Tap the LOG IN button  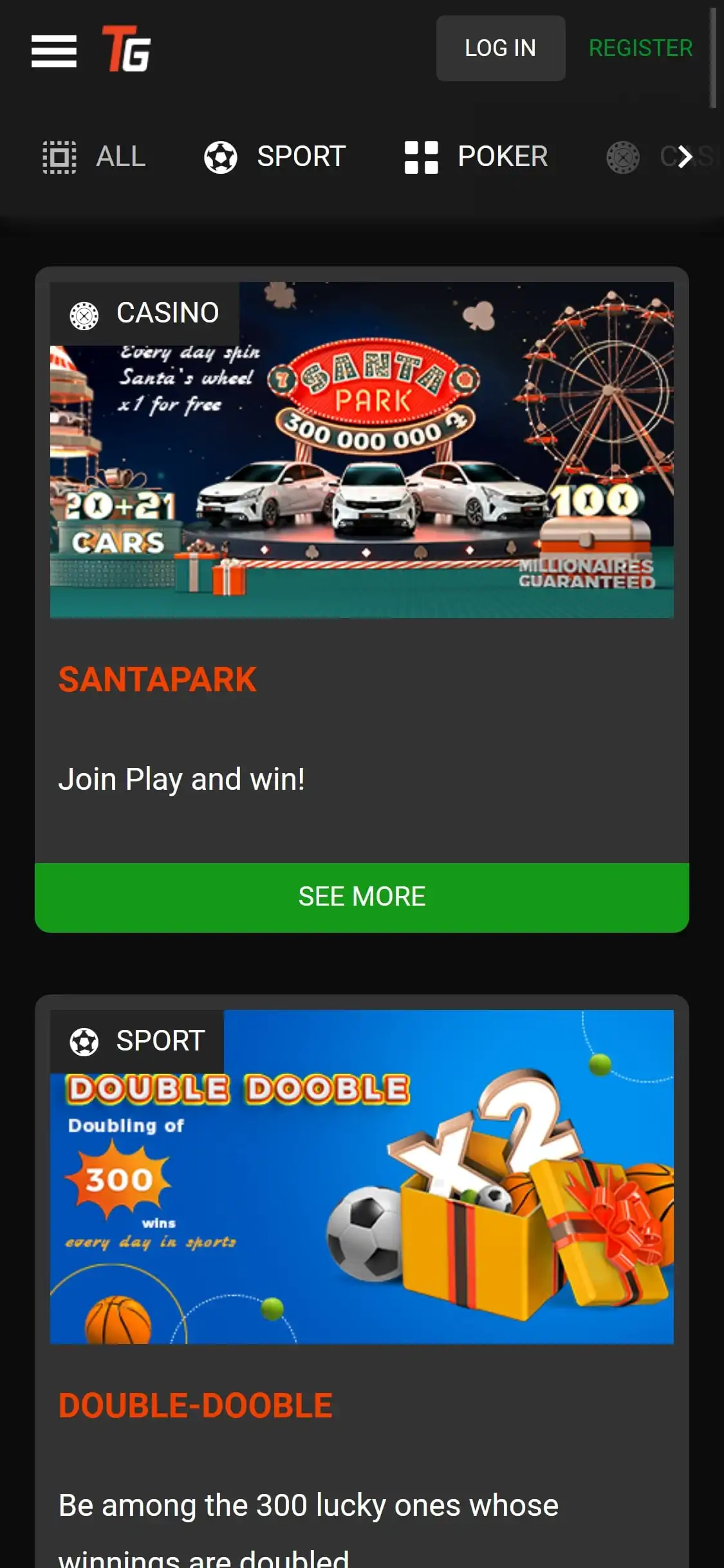(x=500, y=48)
